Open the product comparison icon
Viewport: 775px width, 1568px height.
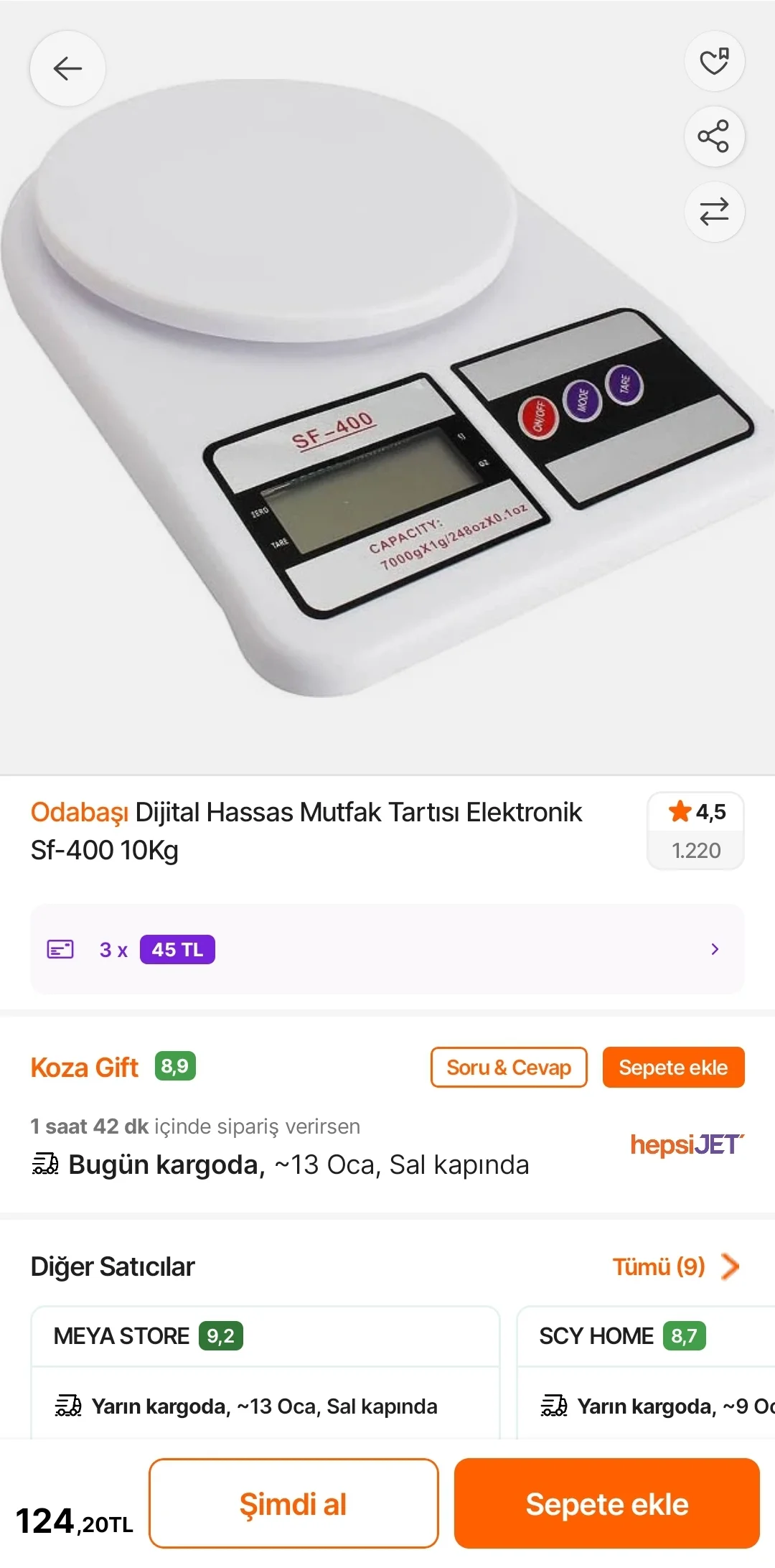(x=714, y=212)
